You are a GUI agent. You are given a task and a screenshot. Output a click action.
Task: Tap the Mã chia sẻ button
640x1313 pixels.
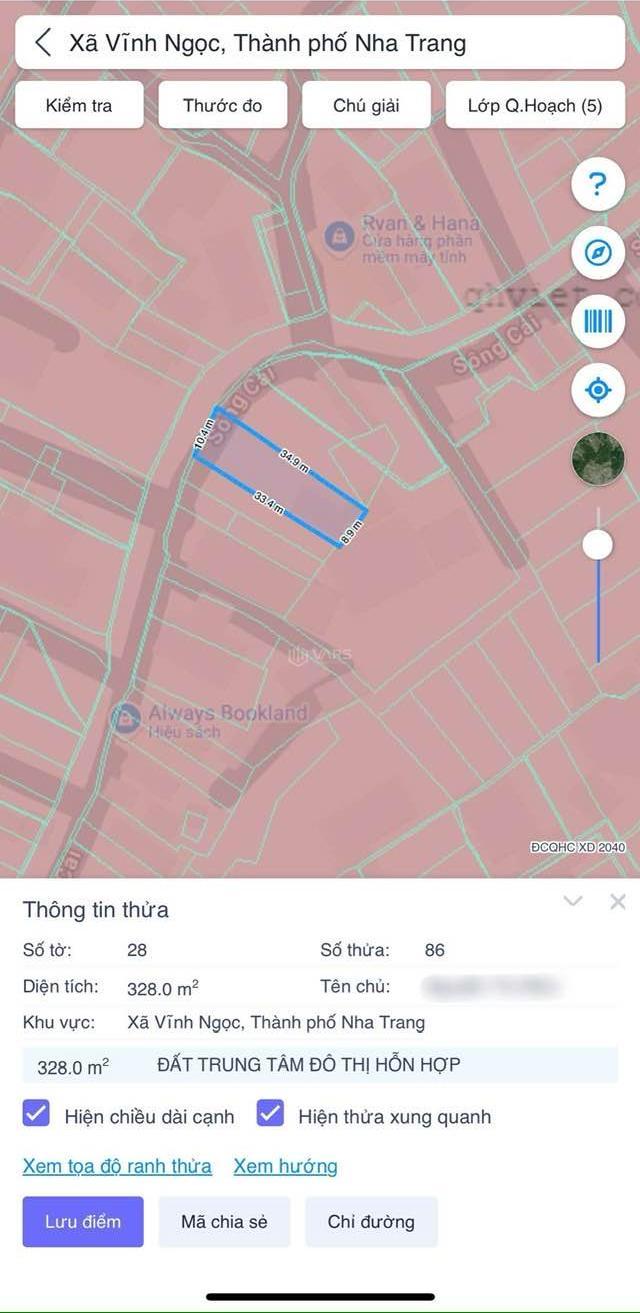click(224, 1221)
